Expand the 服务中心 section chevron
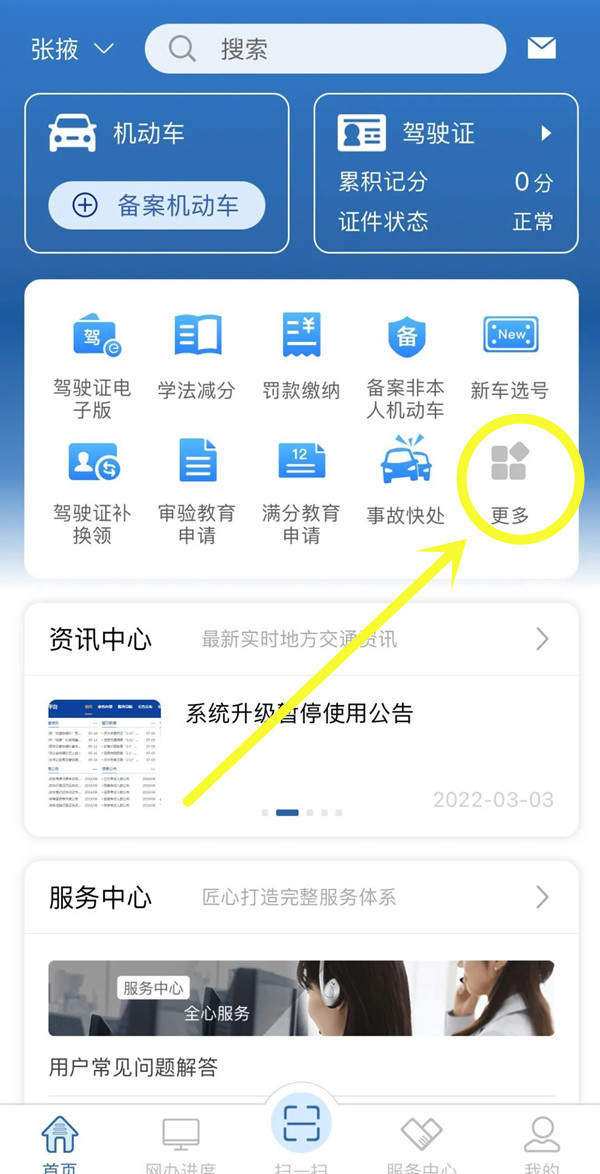600x1174 pixels. click(x=542, y=897)
